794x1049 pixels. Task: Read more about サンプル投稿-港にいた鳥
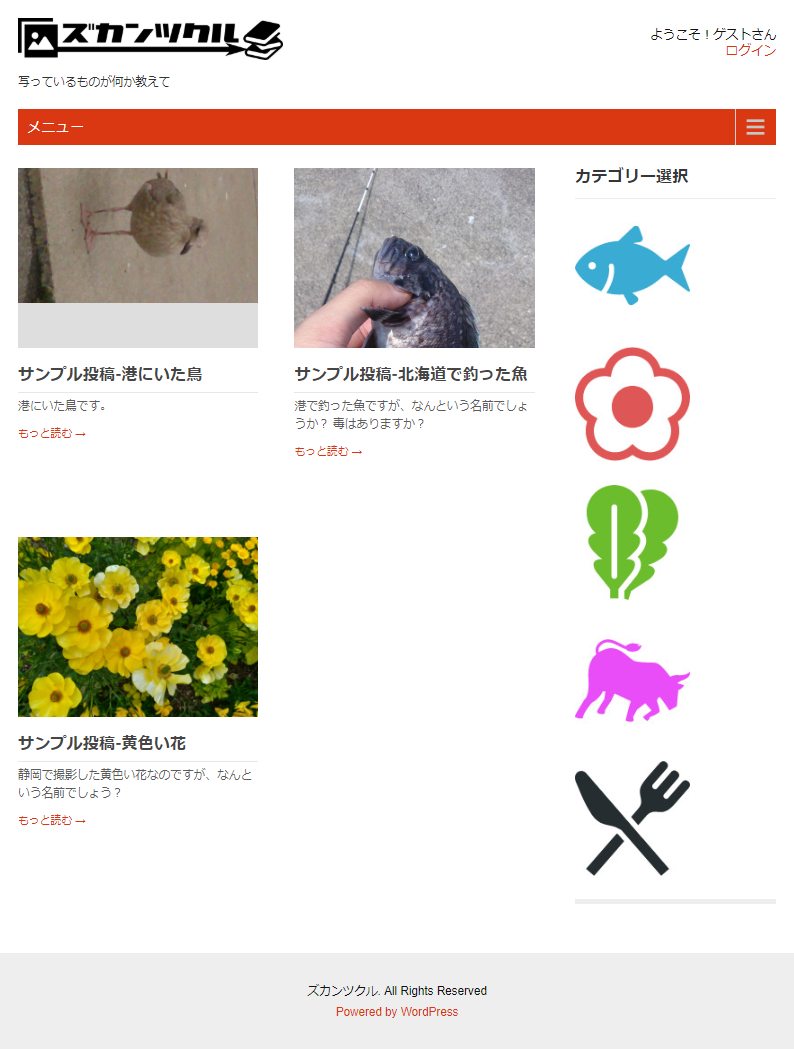tap(50, 432)
